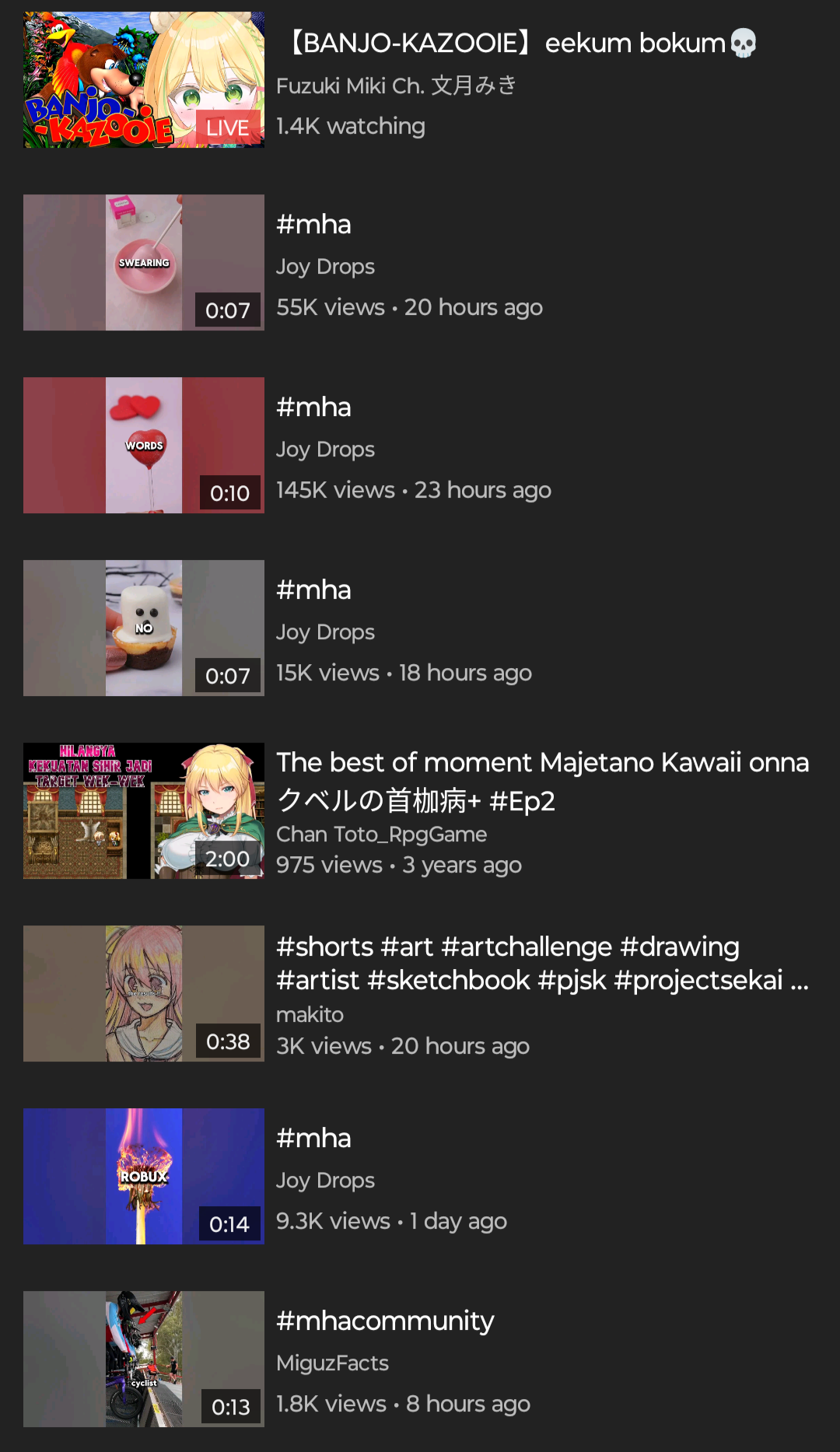Open The best of moment Majetano Kawaii video
Image resolution: width=840 pixels, height=1452 pixels.
[x=143, y=810]
